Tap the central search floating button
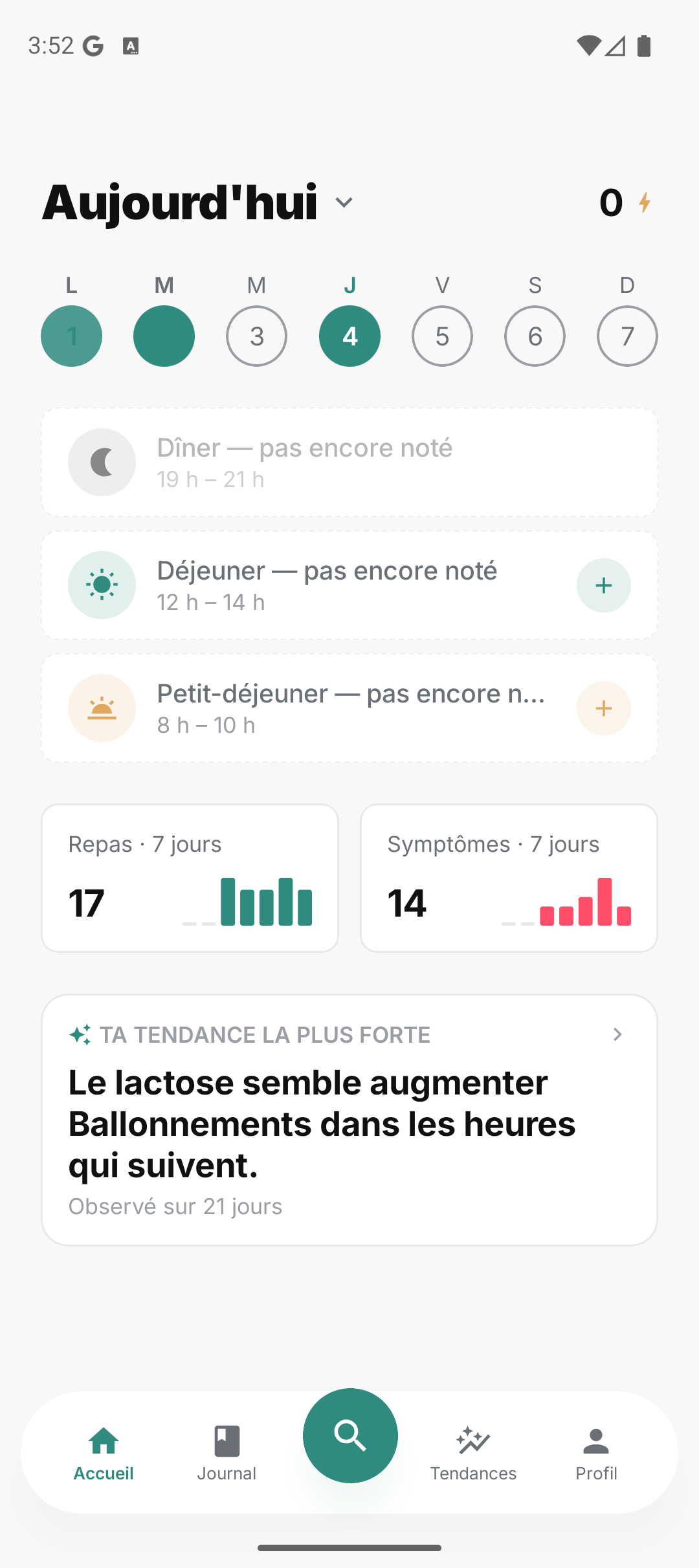Image resolution: width=699 pixels, height=1568 pixels. 350,1435
